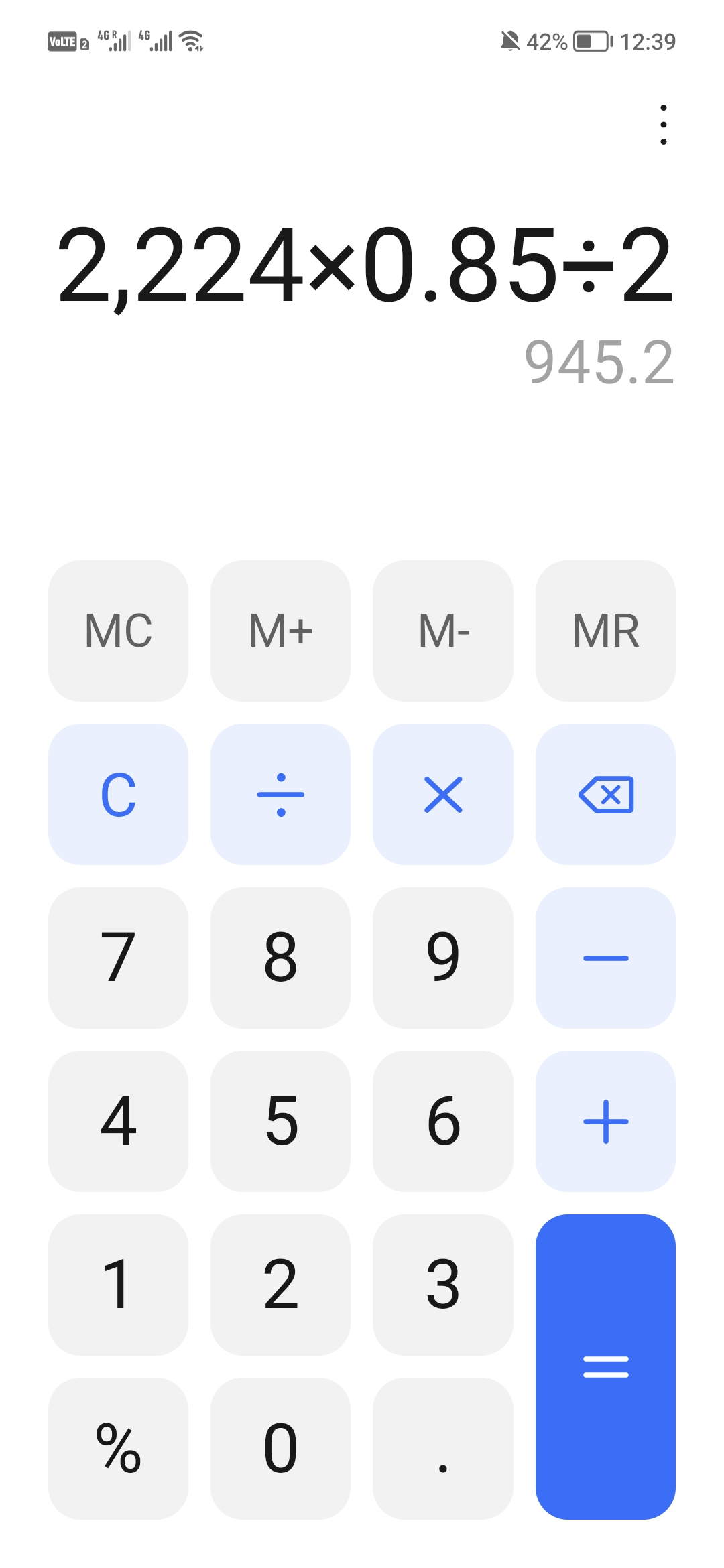This screenshot has height=1568, width=724.
Task: Choose the plus operator key
Action: click(605, 1121)
